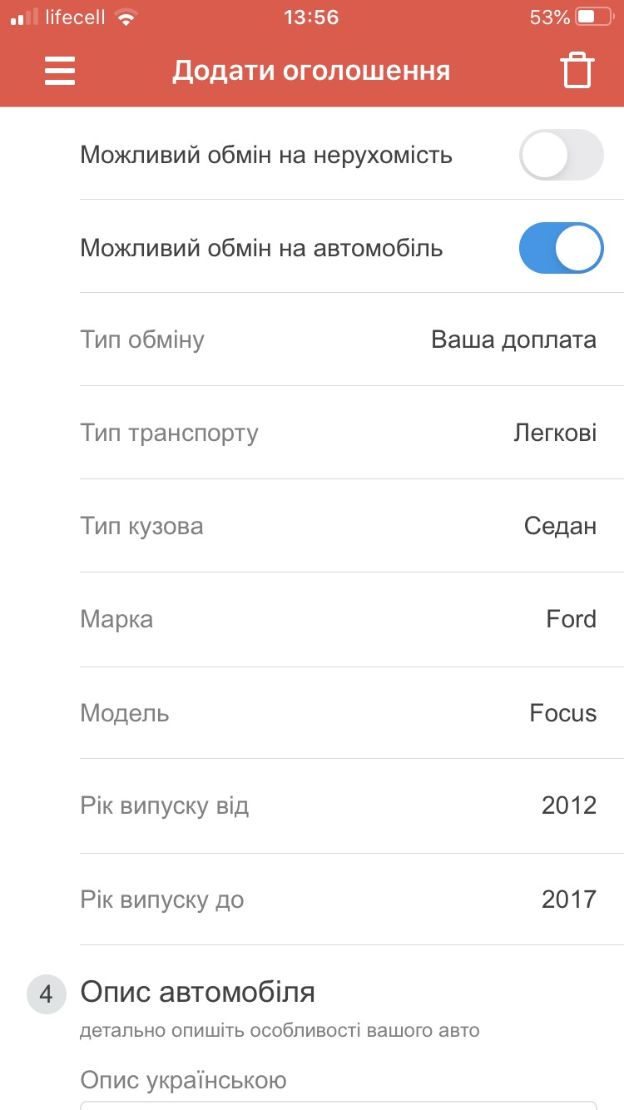Screen dimensions: 624x1110
Task: Open the hamburger drawer menu
Action: pyautogui.click(x=59, y=71)
